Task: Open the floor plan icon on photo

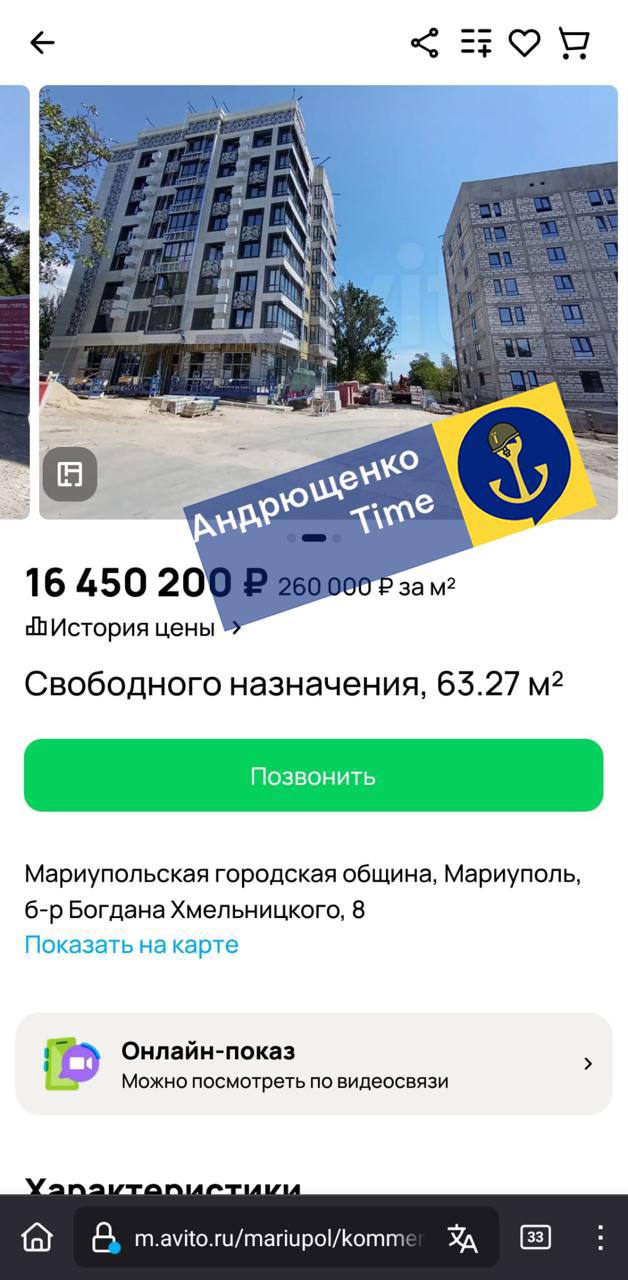Action: click(x=70, y=474)
